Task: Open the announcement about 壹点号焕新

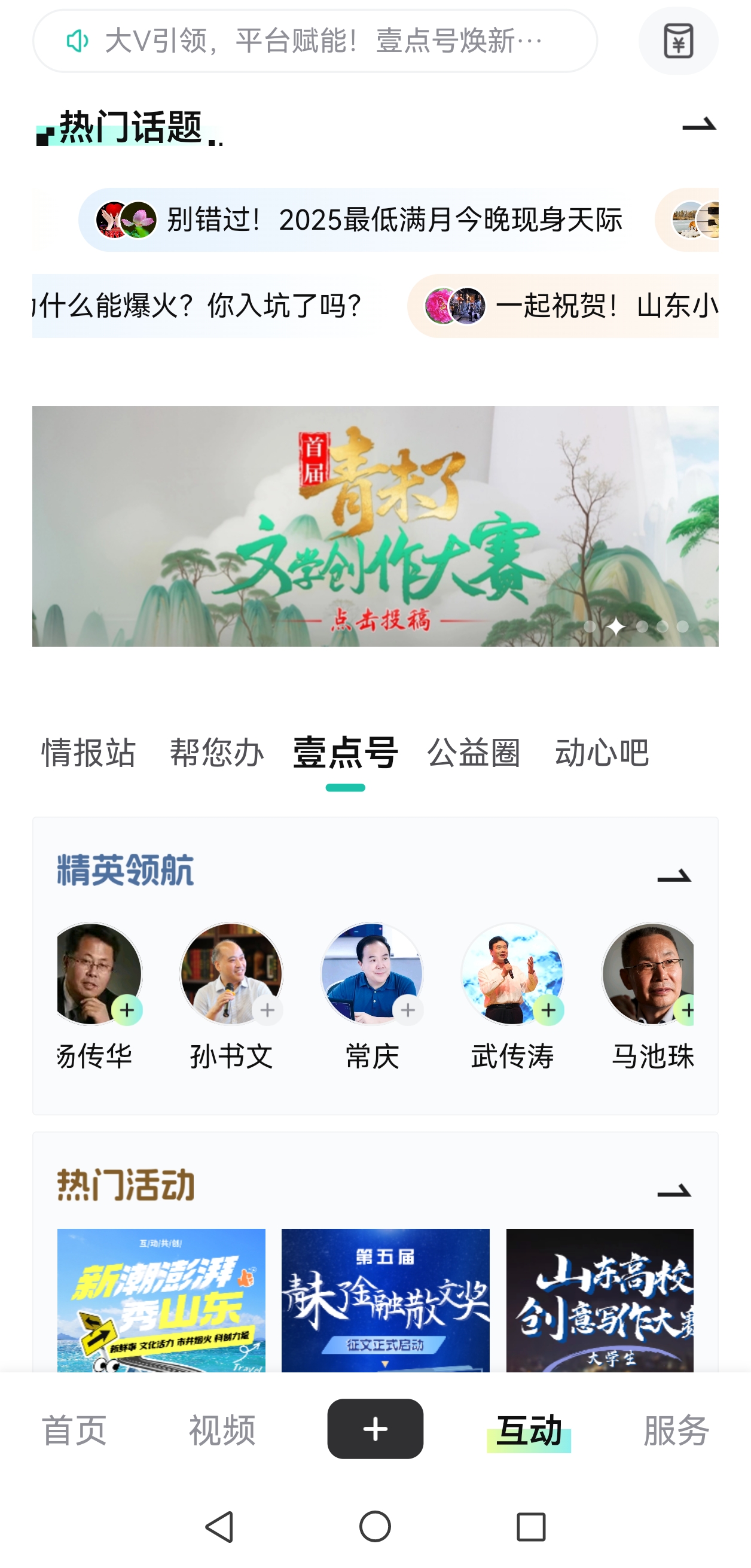Action: (x=315, y=41)
